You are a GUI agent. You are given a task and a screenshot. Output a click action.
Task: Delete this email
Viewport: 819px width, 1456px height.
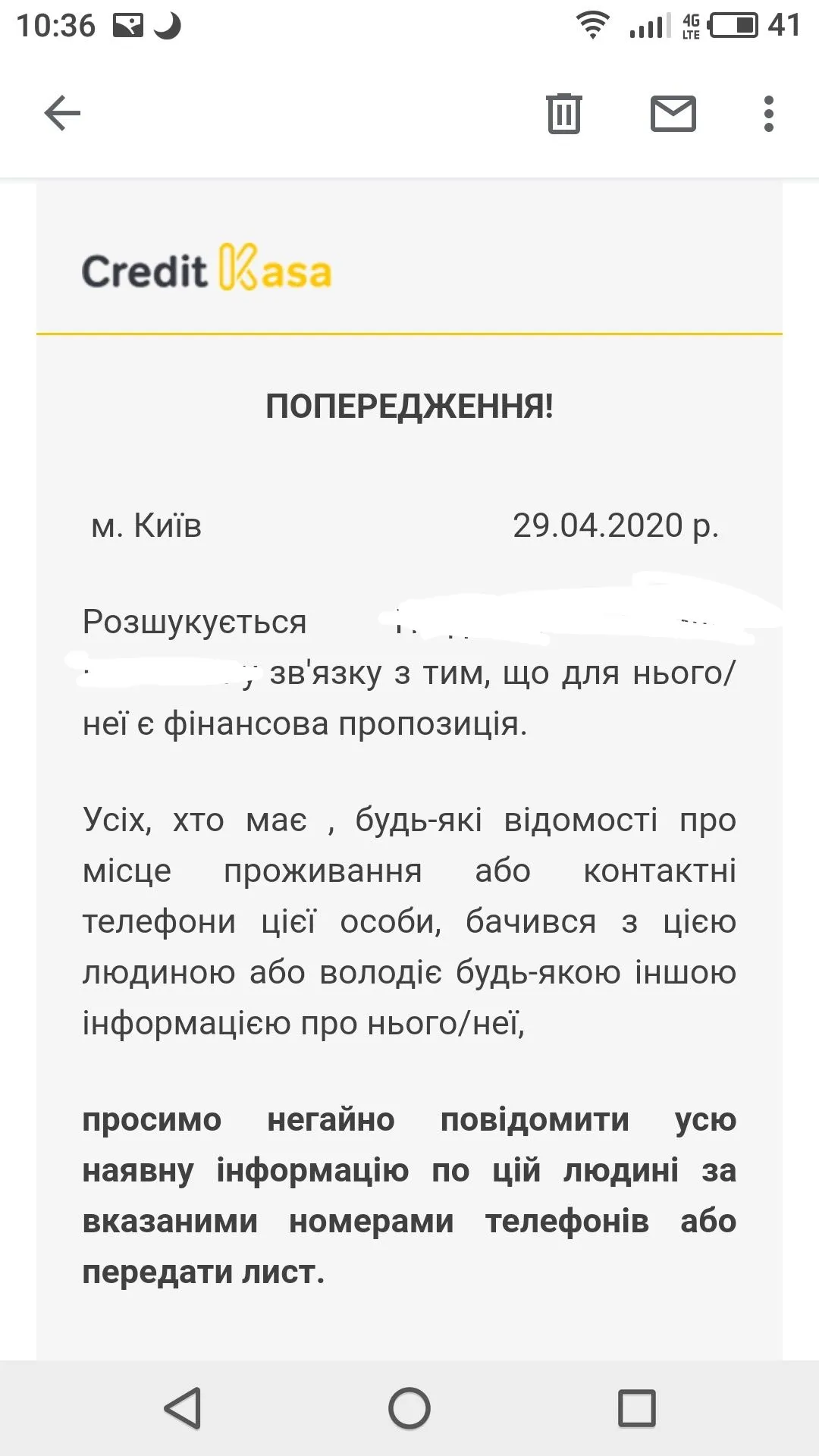(563, 114)
